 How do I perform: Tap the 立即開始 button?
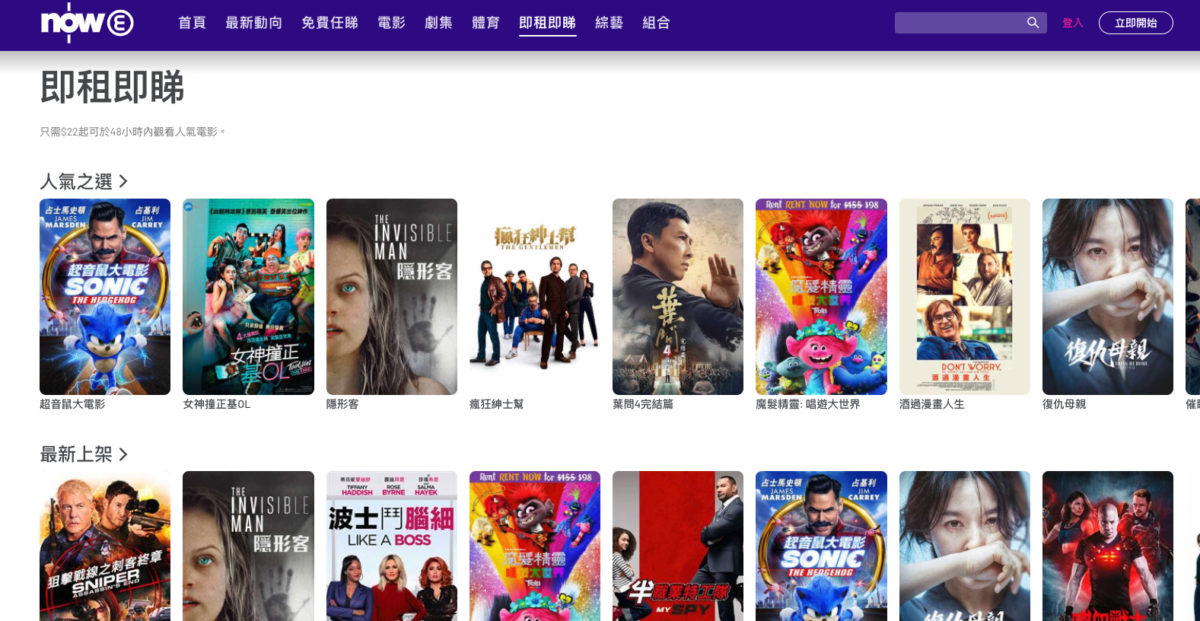(x=1135, y=22)
